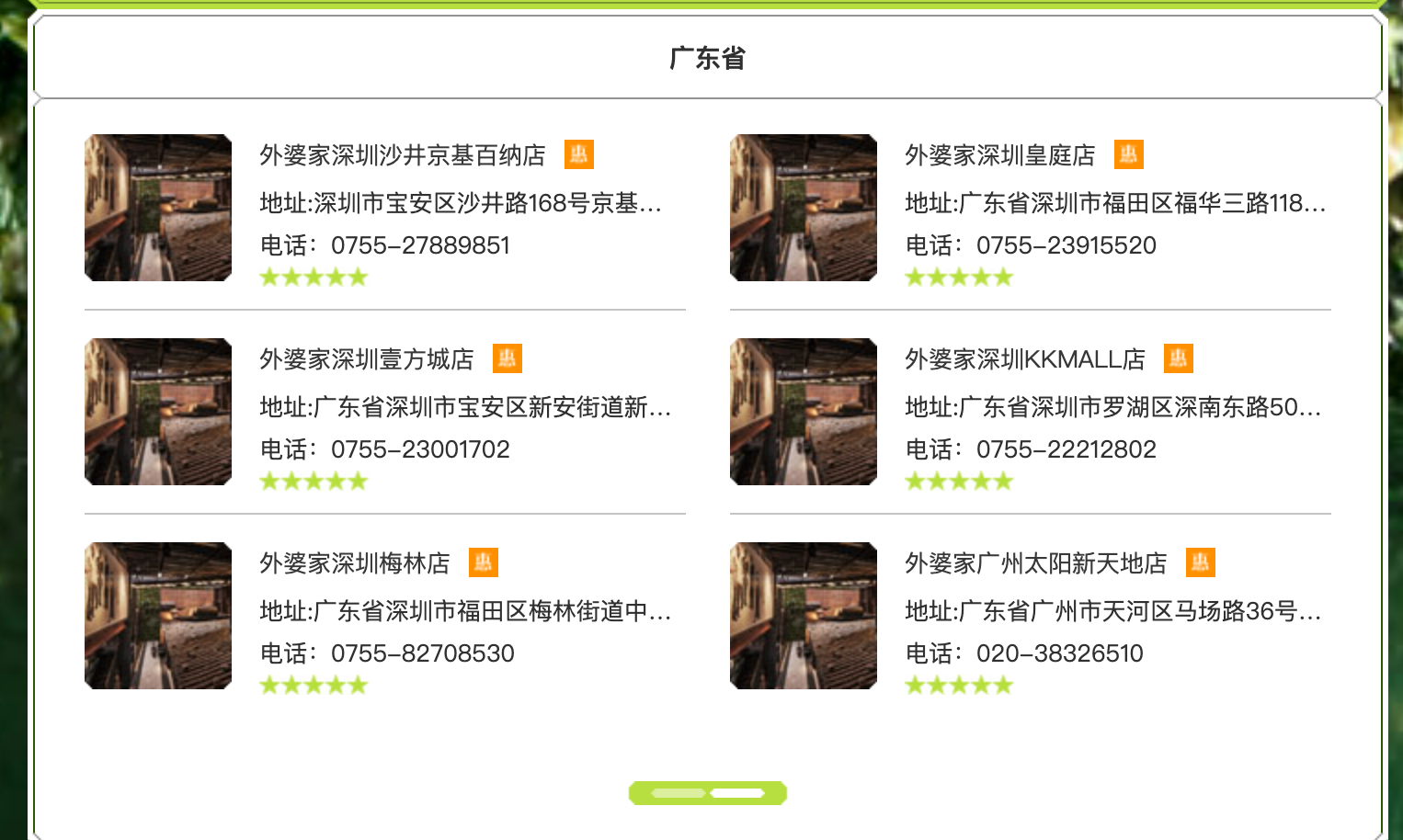The height and width of the screenshot is (840, 1403).
Task: Go to second page via page indicator
Action: (737, 793)
